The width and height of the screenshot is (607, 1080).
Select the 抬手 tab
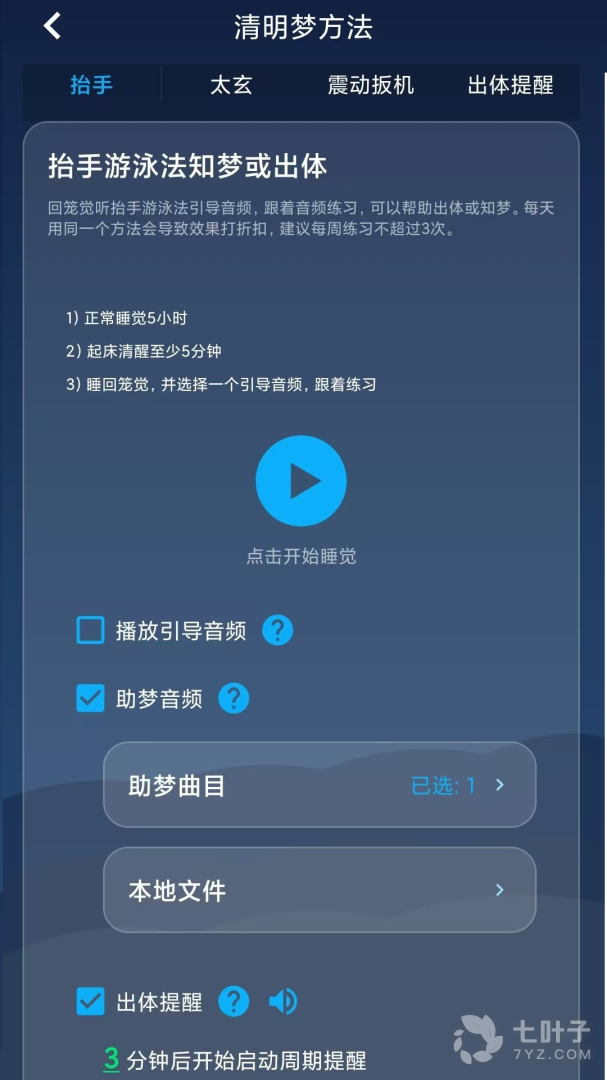tap(91, 85)
